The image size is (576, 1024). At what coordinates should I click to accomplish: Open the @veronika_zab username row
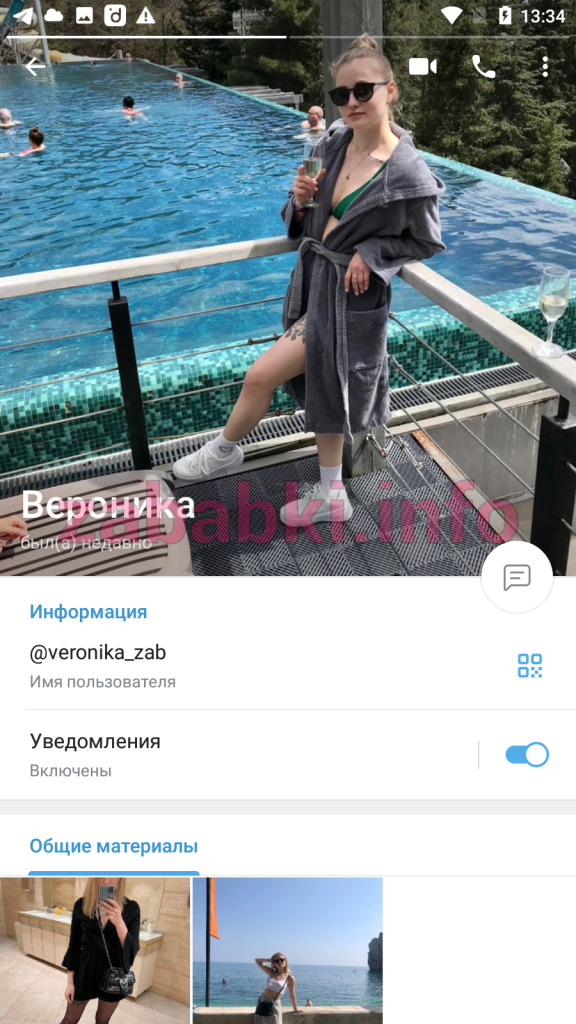(x=248, y=666)
